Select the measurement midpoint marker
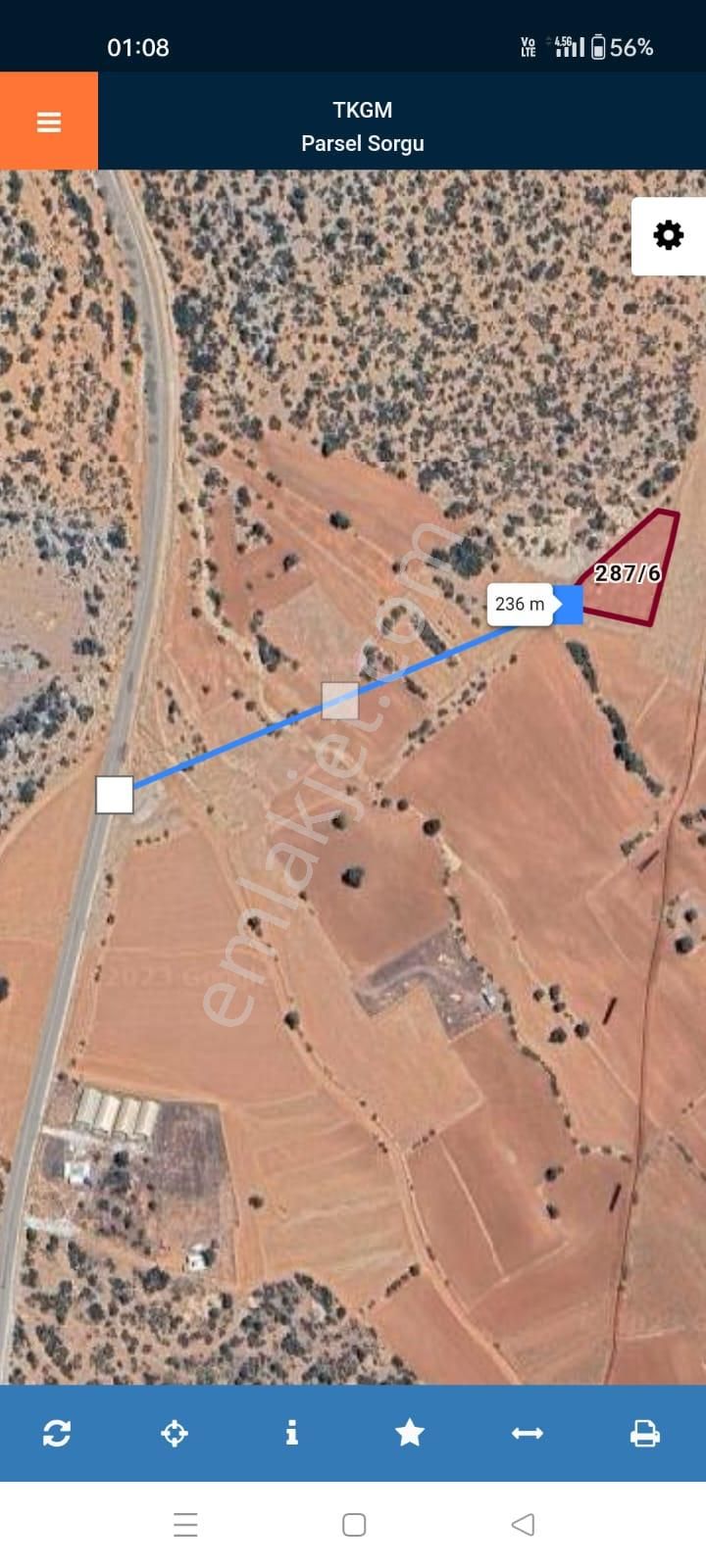The height and width of the screenshot is (1568, 706). click(x=340, y=702)
